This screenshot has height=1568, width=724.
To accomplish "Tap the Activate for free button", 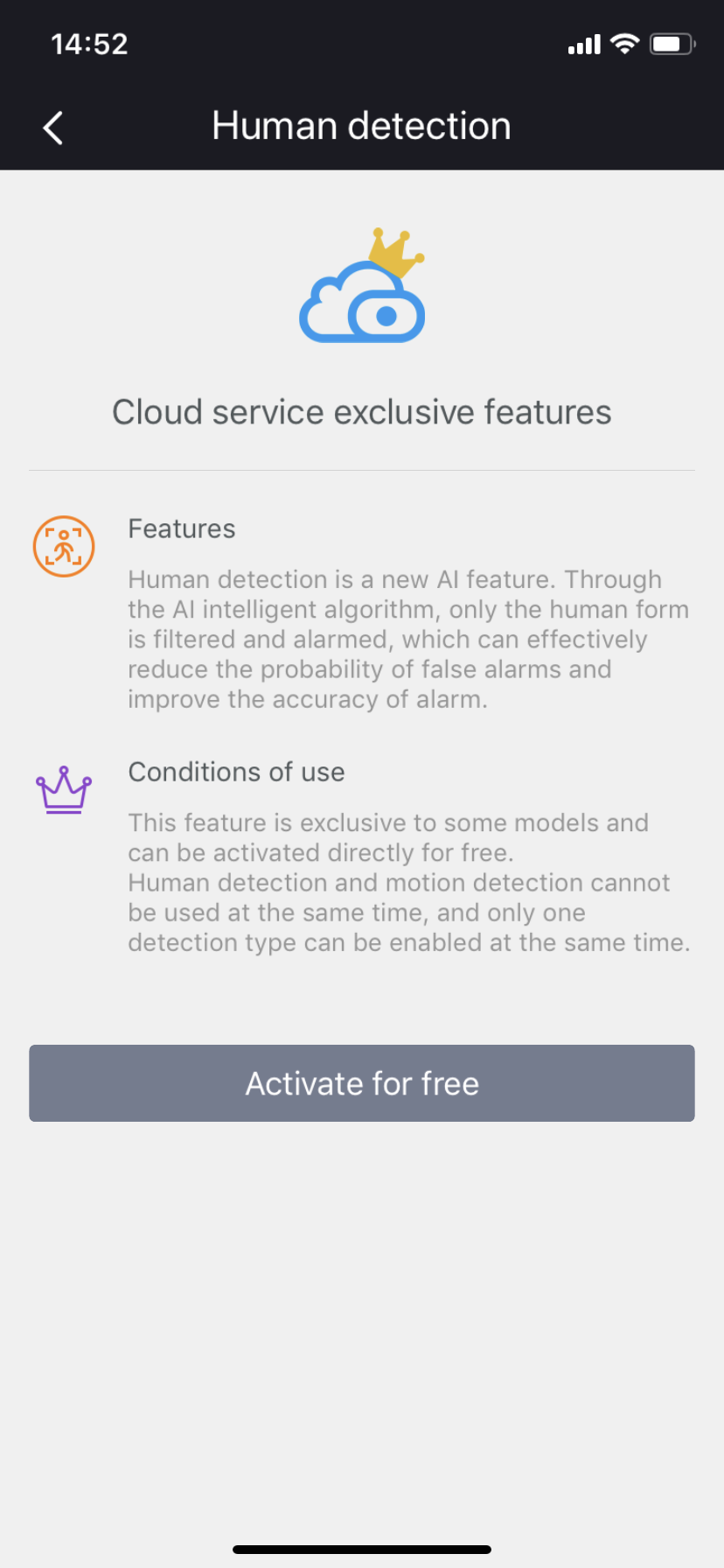I will (362, 1082).
